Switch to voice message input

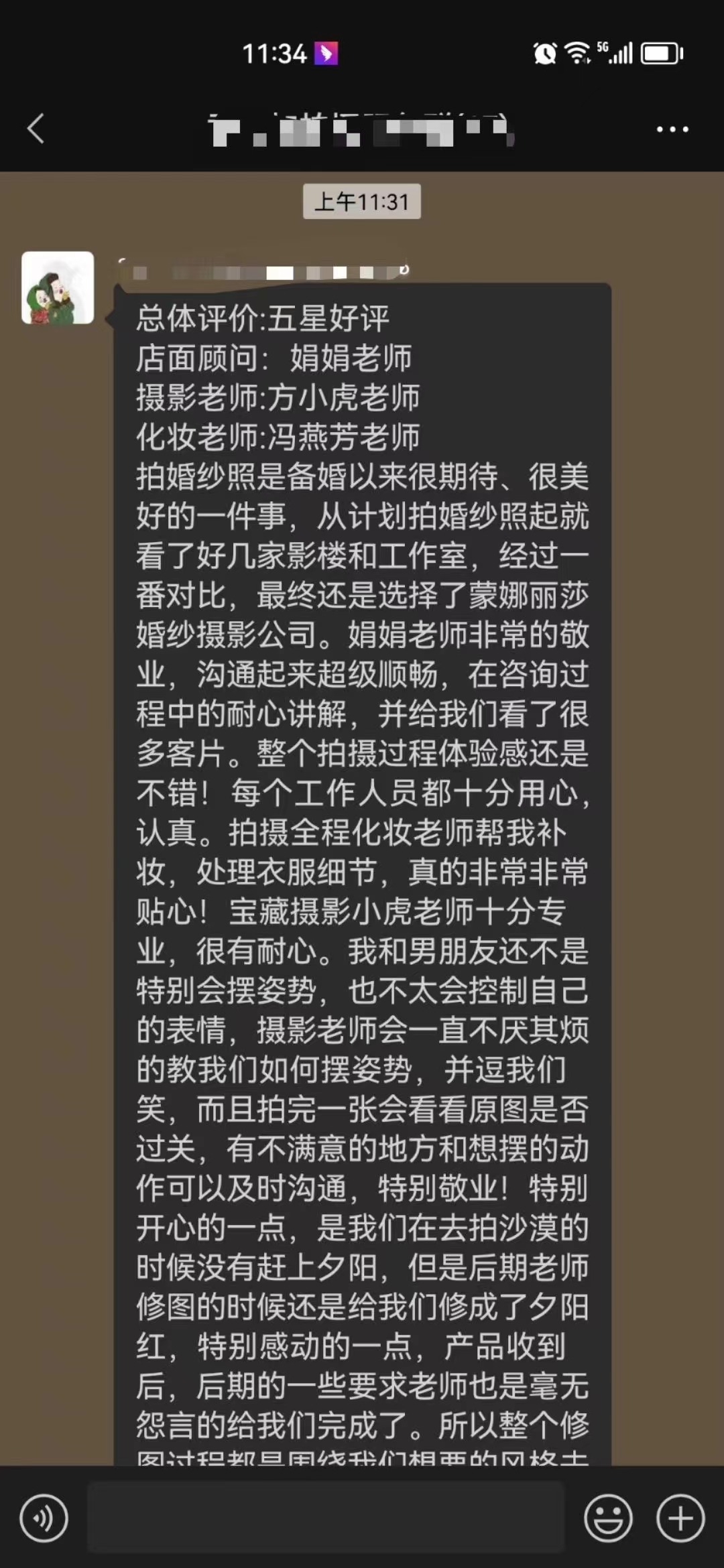click(44, 1518)
